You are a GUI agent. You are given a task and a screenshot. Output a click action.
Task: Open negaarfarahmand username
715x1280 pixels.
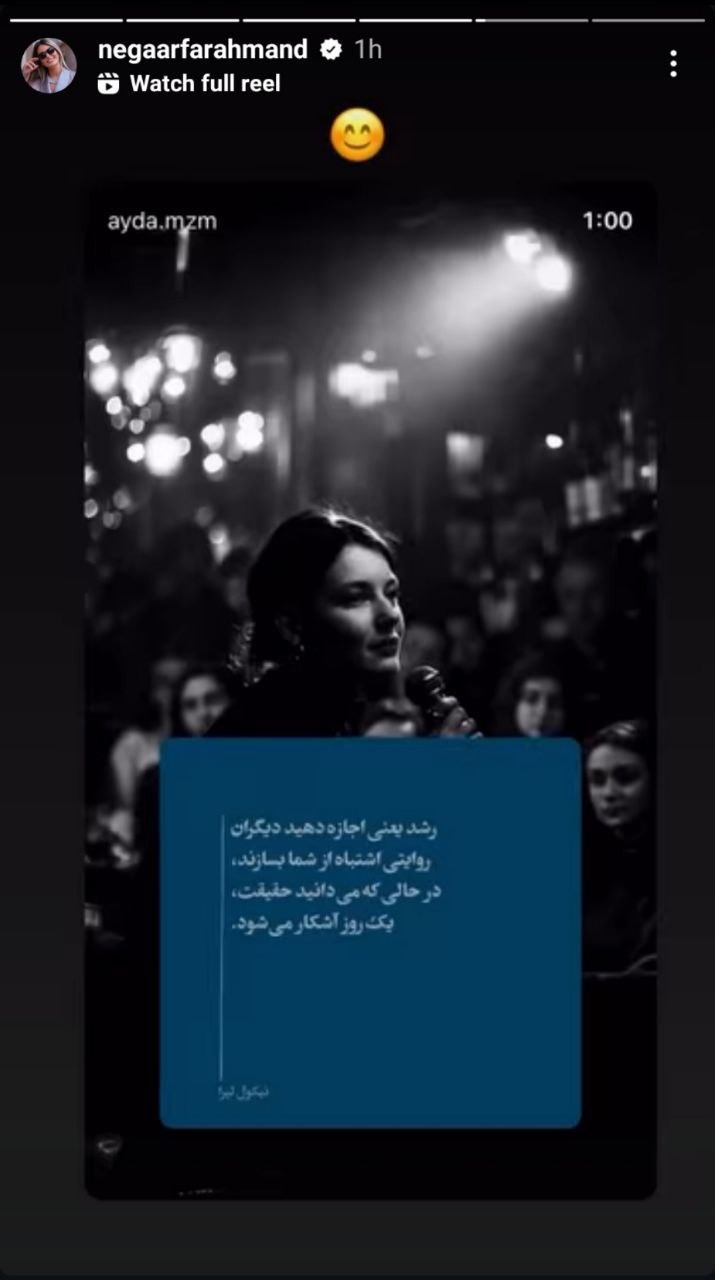[203, 49]
